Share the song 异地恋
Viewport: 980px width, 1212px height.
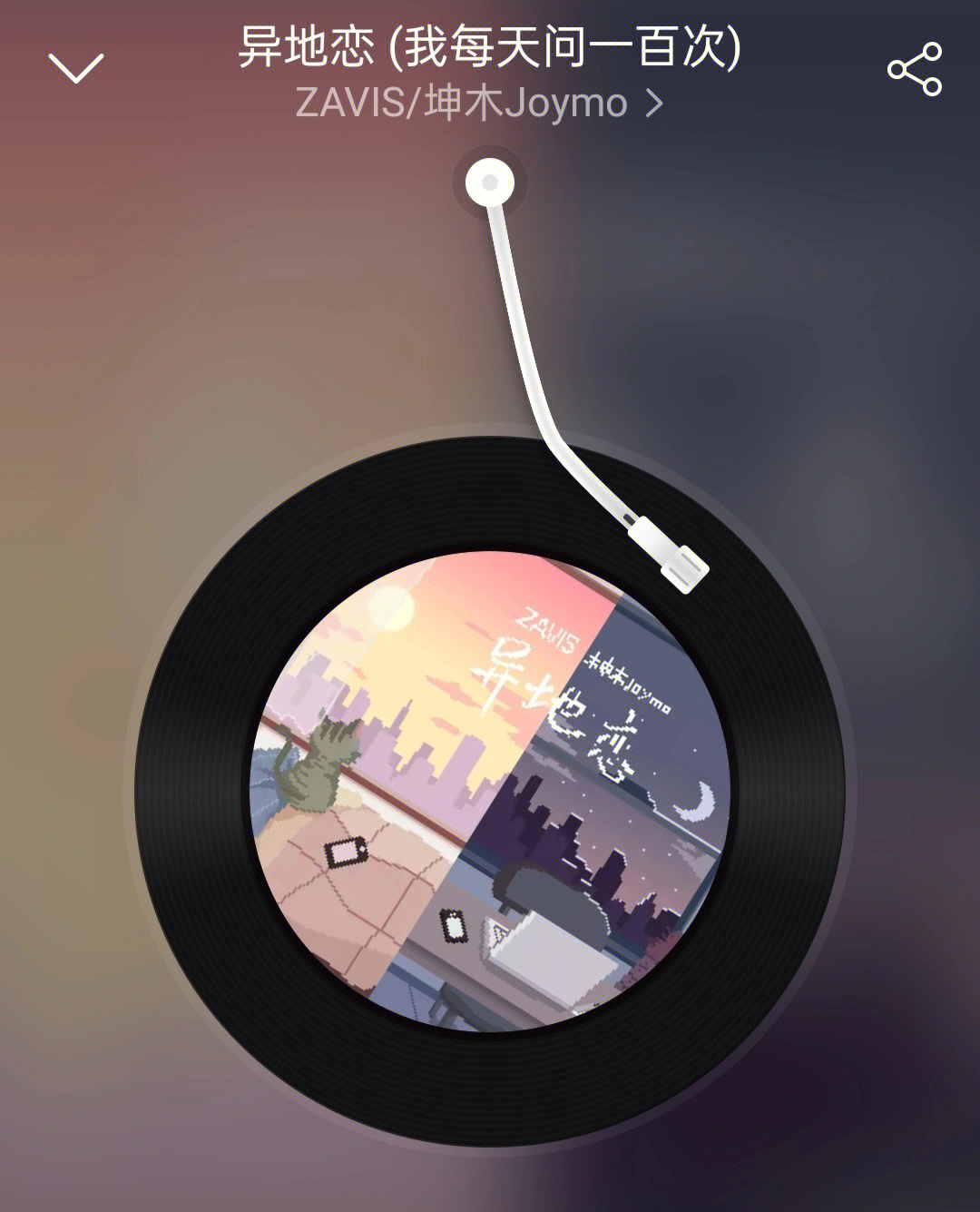(914, 69)
